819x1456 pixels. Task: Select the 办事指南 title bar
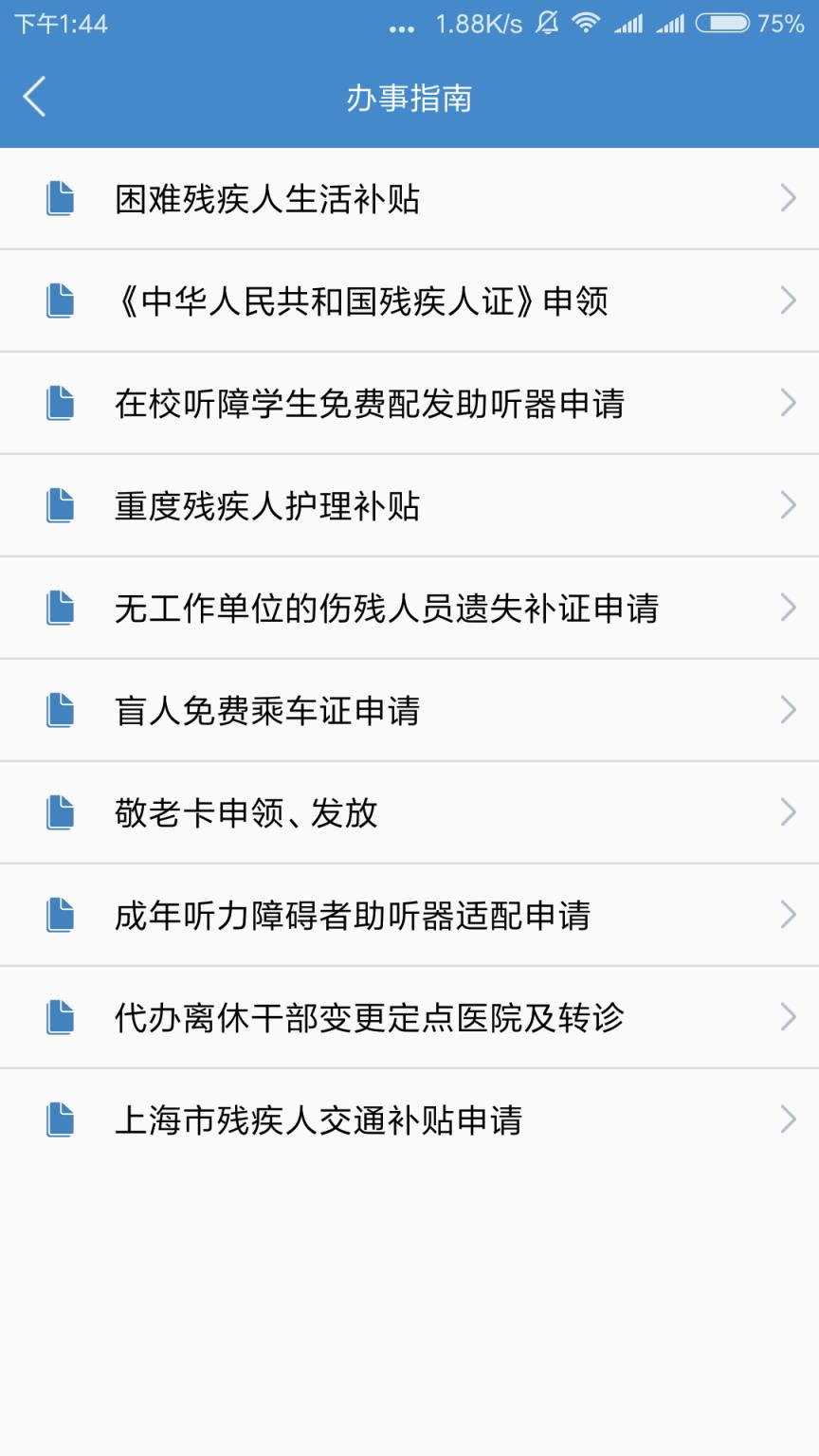click(x=409, y=97)
